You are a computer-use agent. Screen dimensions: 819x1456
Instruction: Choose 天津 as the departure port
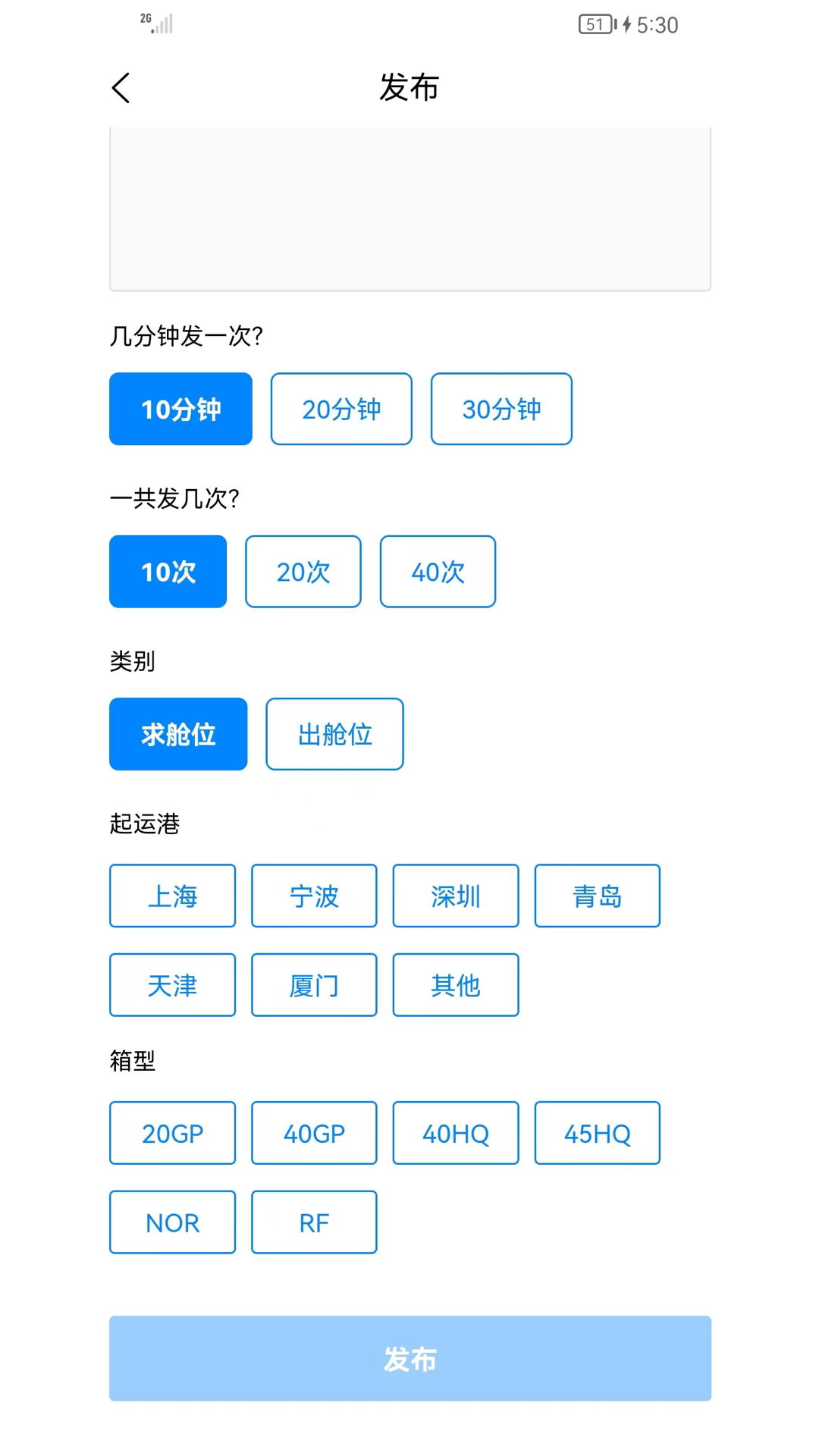pos(172,985)
